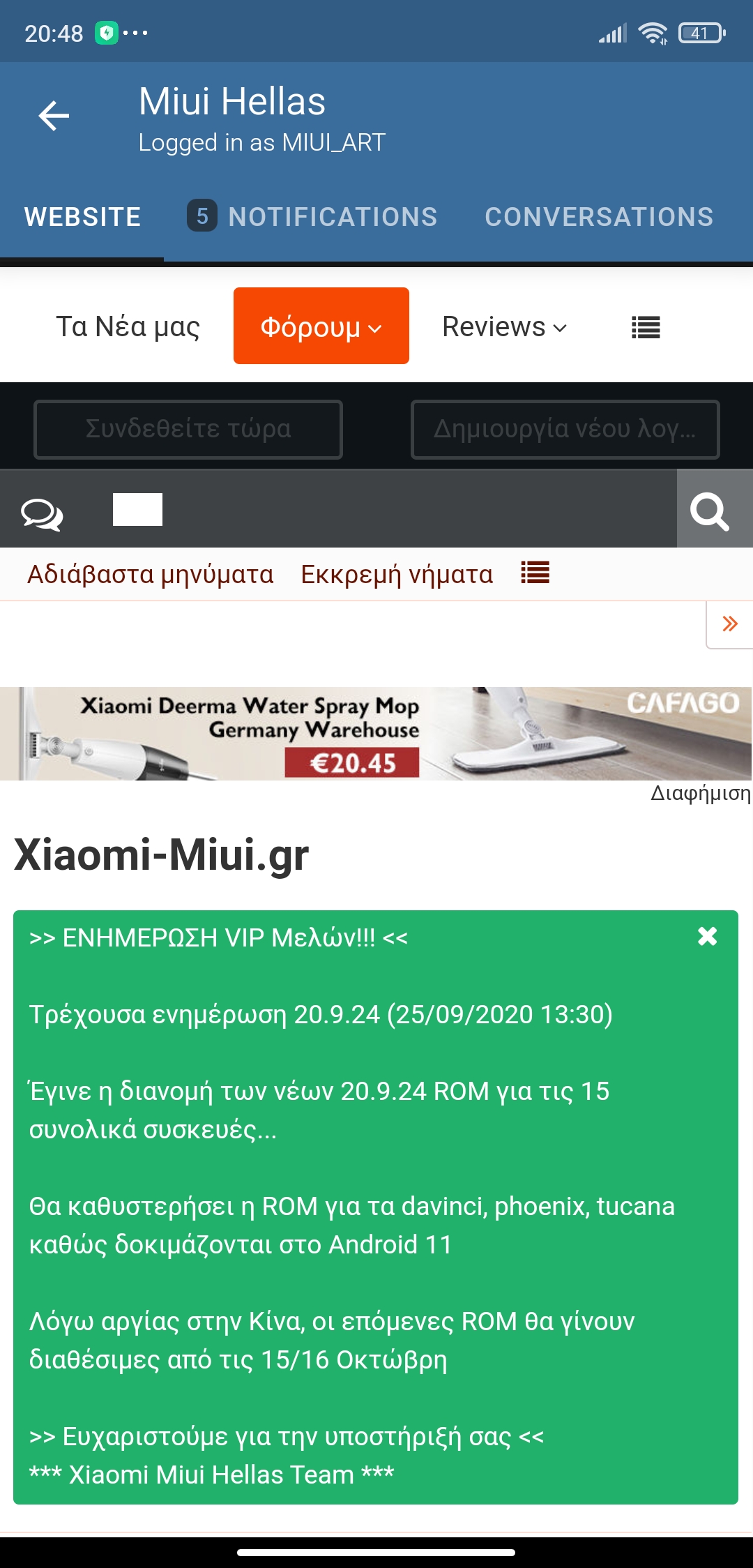Select the Website tab
This screenshot has width=753, height=1568.
(82, 217)
